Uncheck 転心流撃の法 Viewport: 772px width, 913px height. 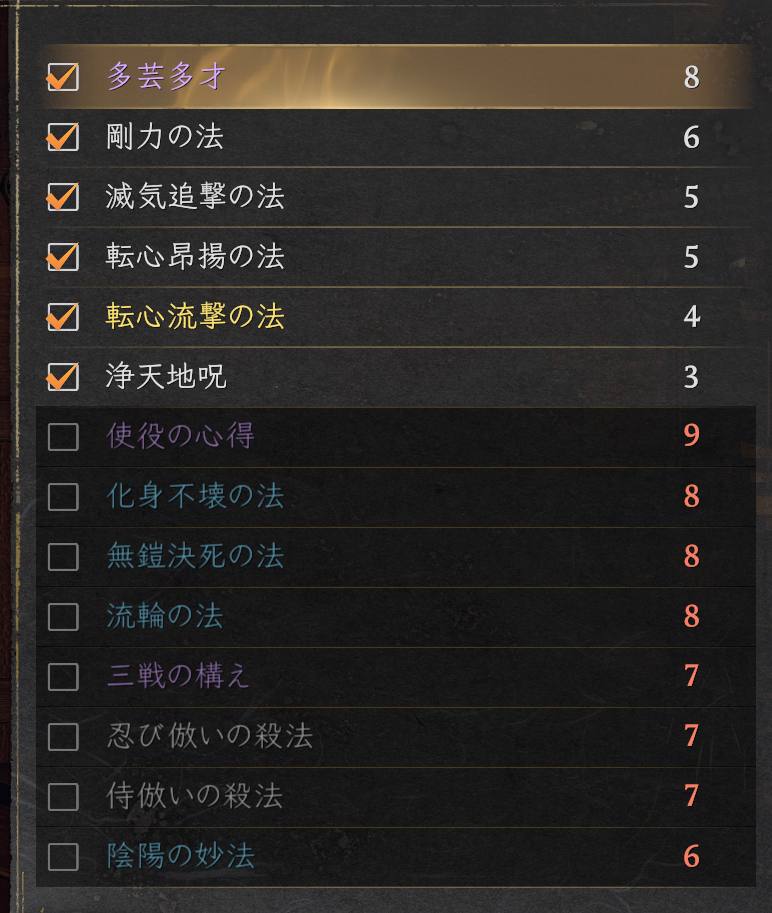(x=63, y=317)
